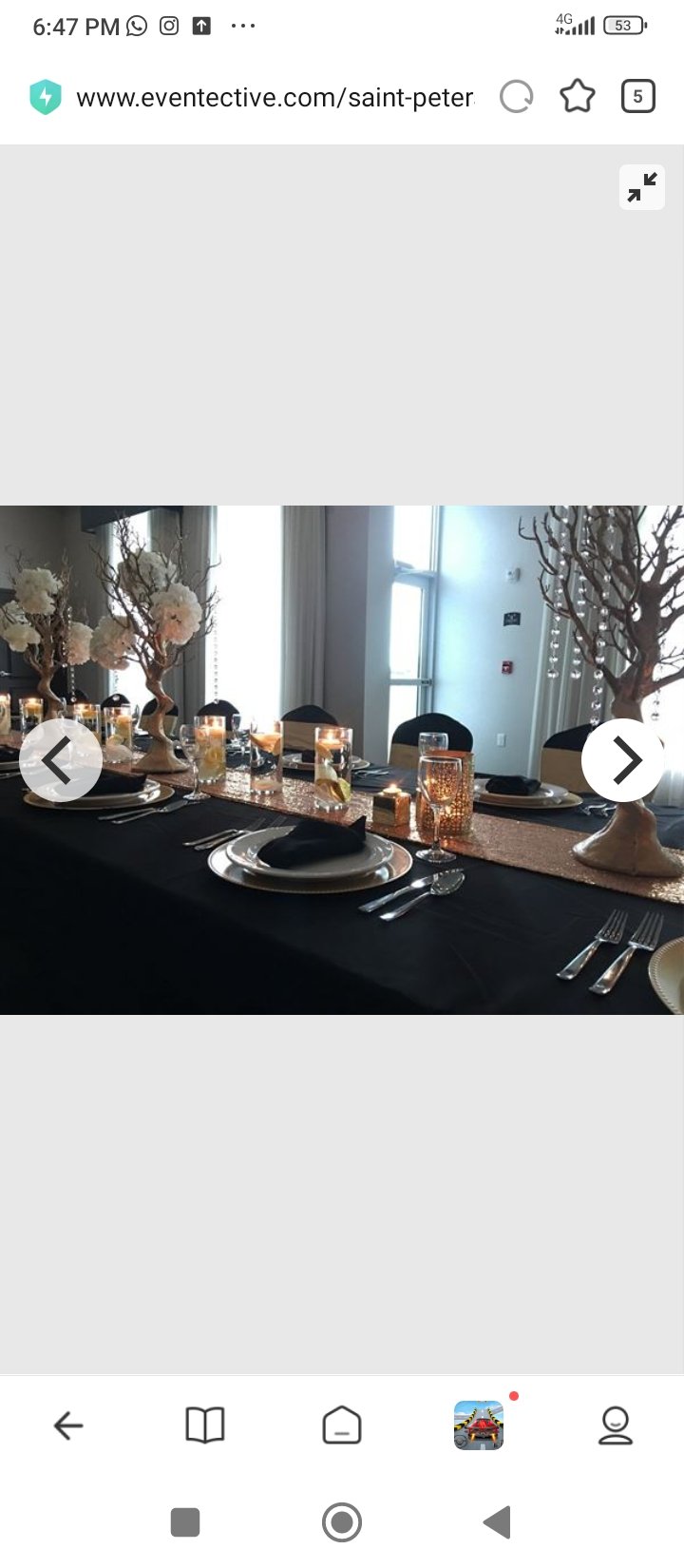Tap the system home circle button
The width and height of the screenshot is (684, 1568).
tap(342, 1522)
